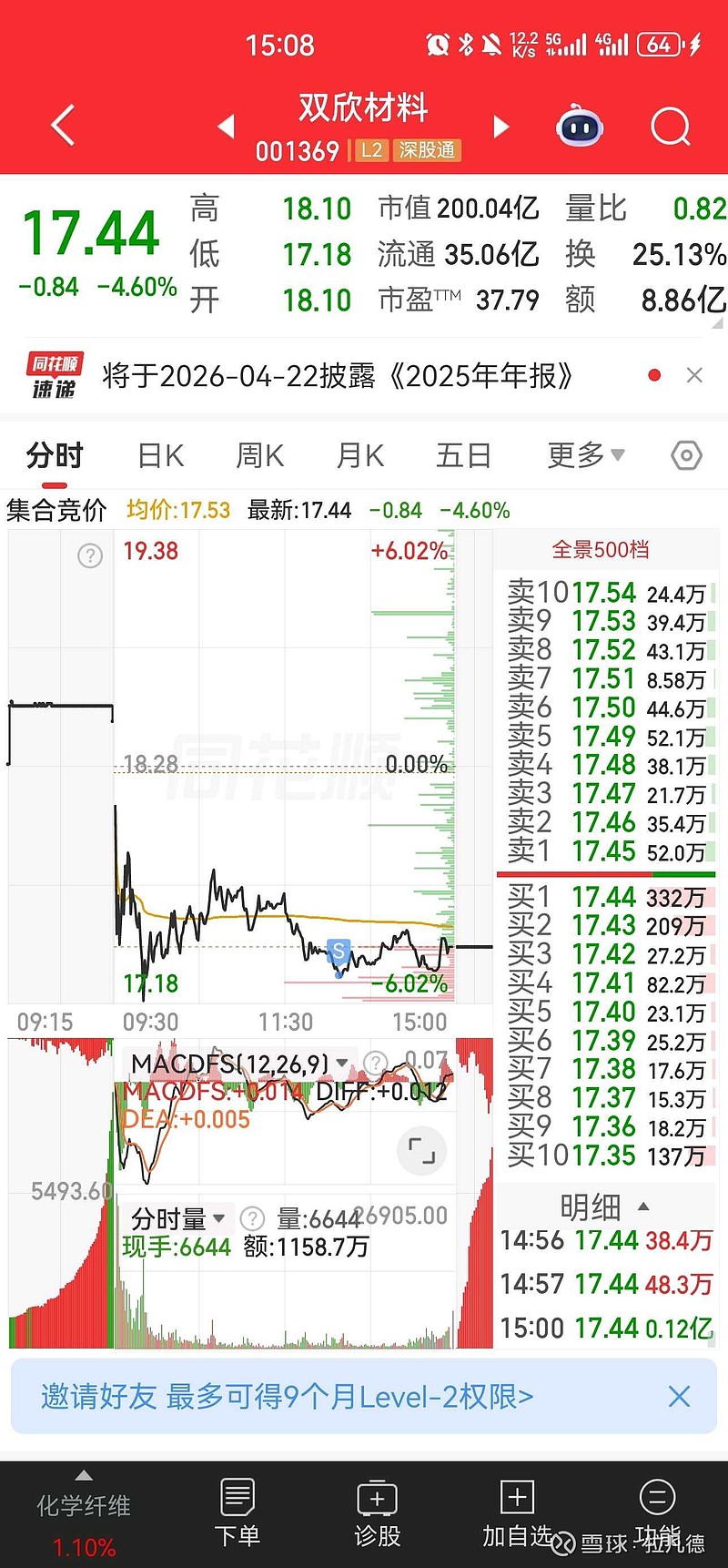Open chart settings via the target icon

pos(685,454)
